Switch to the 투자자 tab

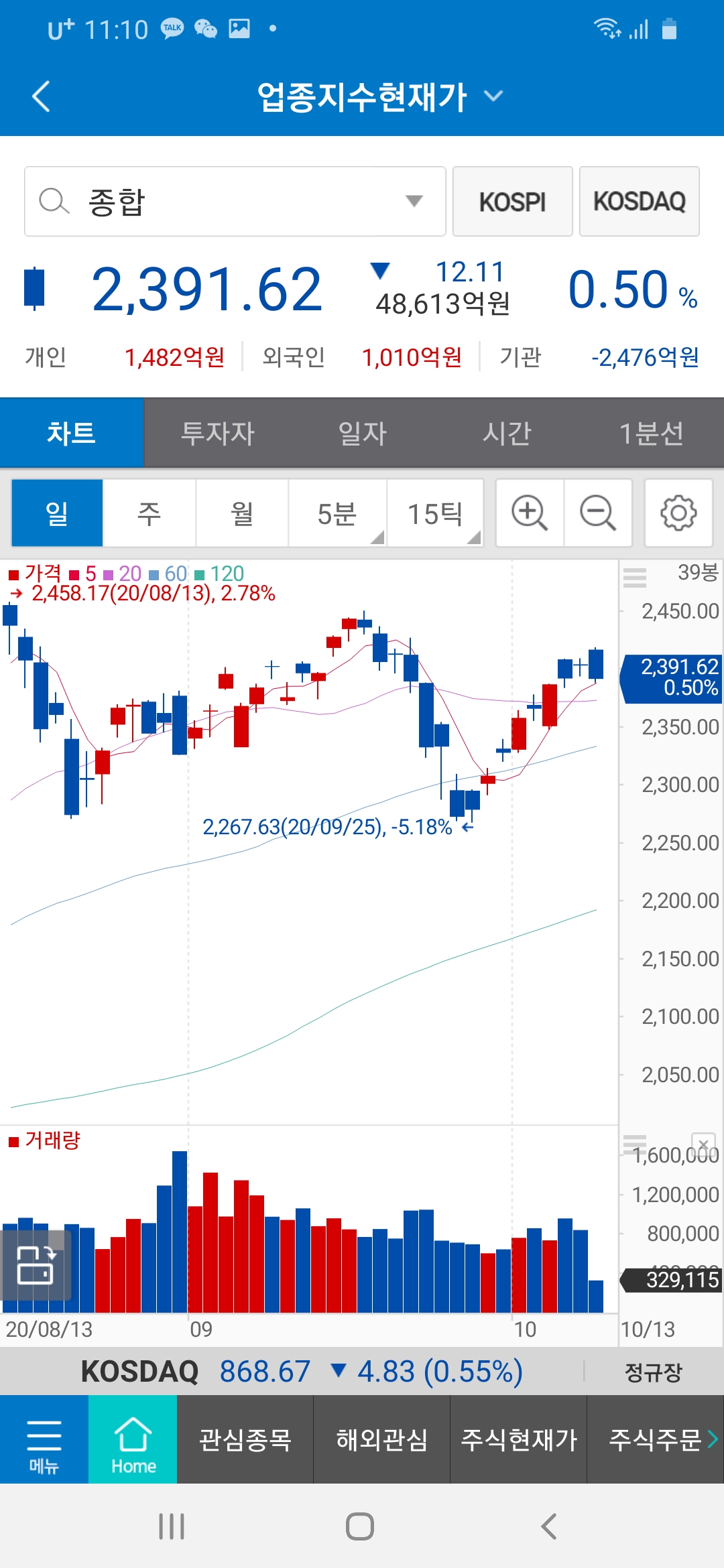pyautogui.click(x=217, y=433)
